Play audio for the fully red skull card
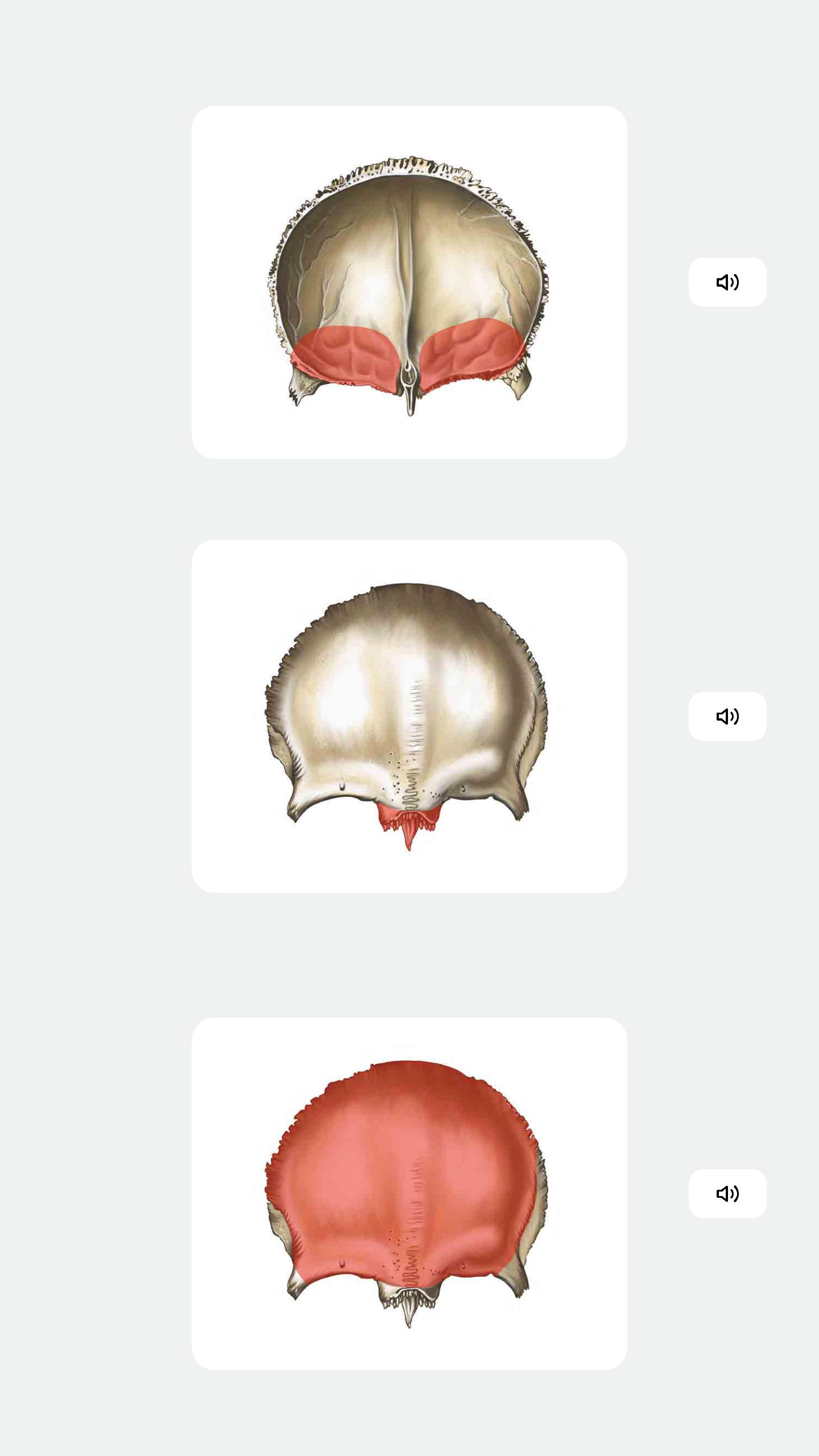 (727, 1193)
